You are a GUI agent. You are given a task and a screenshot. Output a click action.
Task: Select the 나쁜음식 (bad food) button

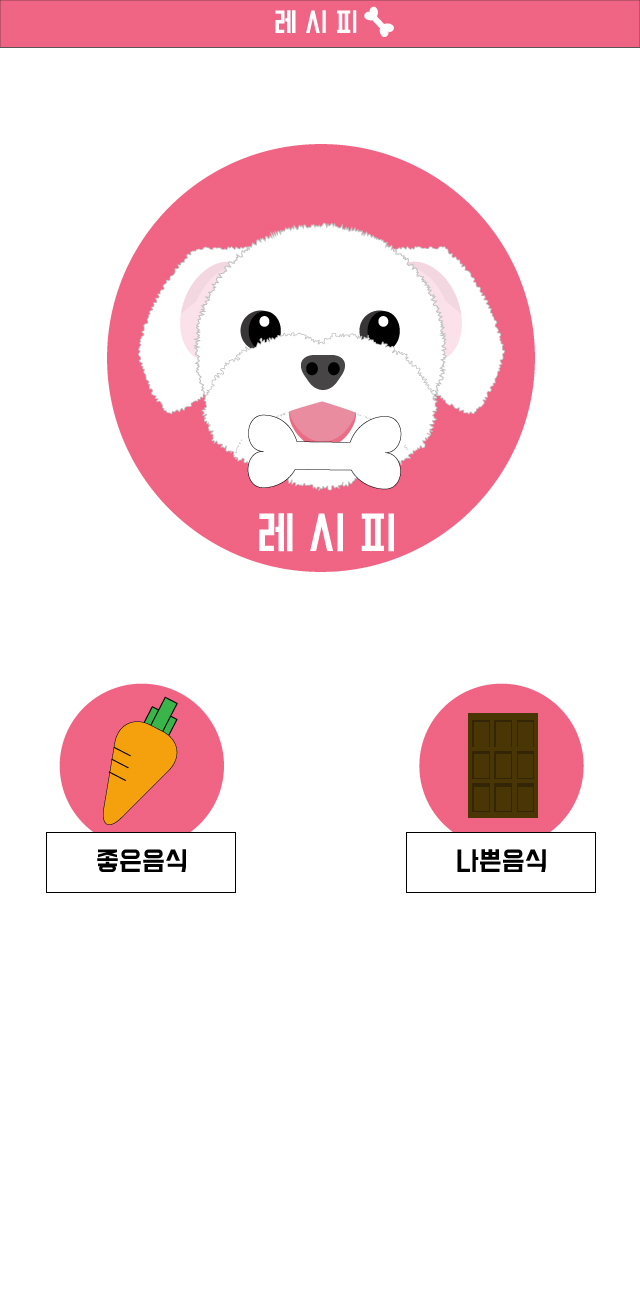point(500,861)
